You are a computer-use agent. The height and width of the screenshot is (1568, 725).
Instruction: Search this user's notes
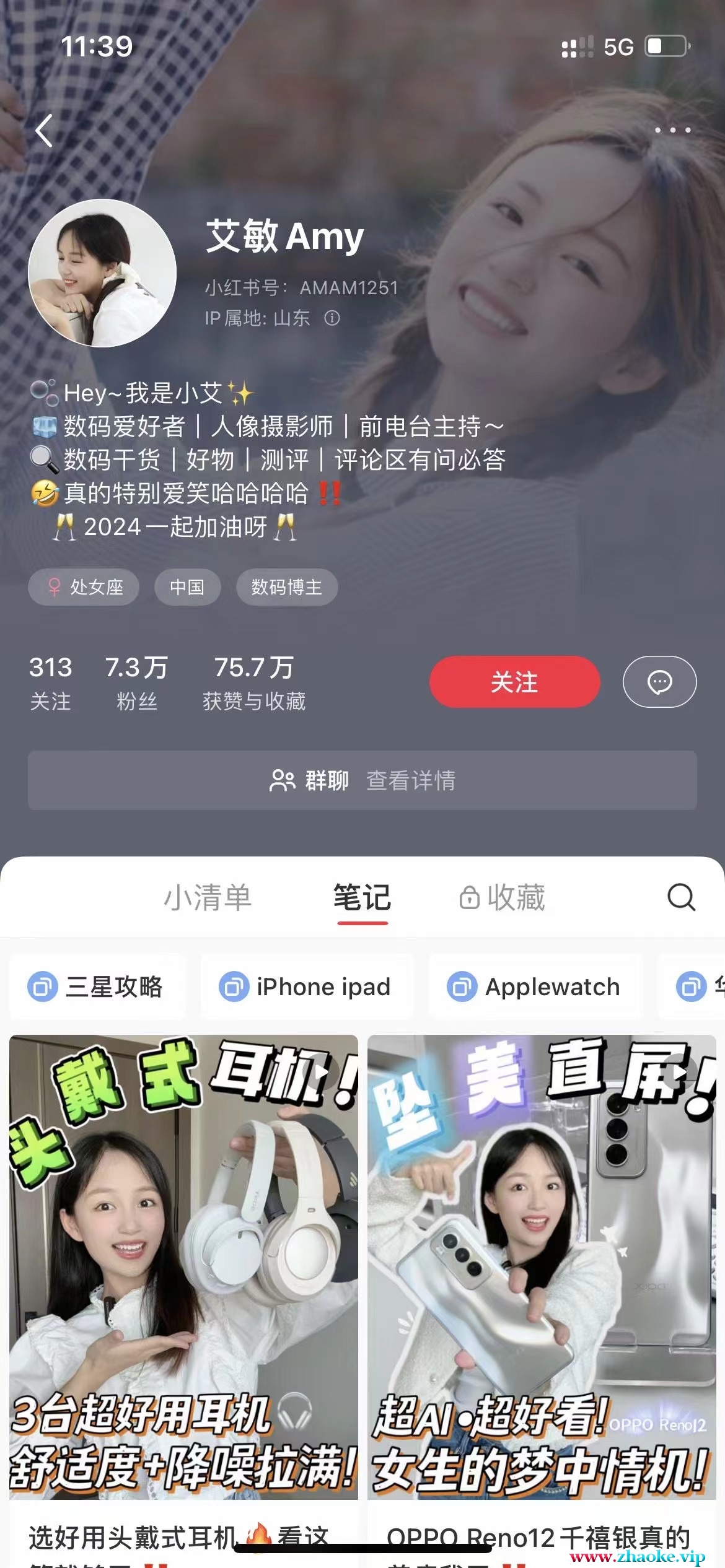coord(681,897)
